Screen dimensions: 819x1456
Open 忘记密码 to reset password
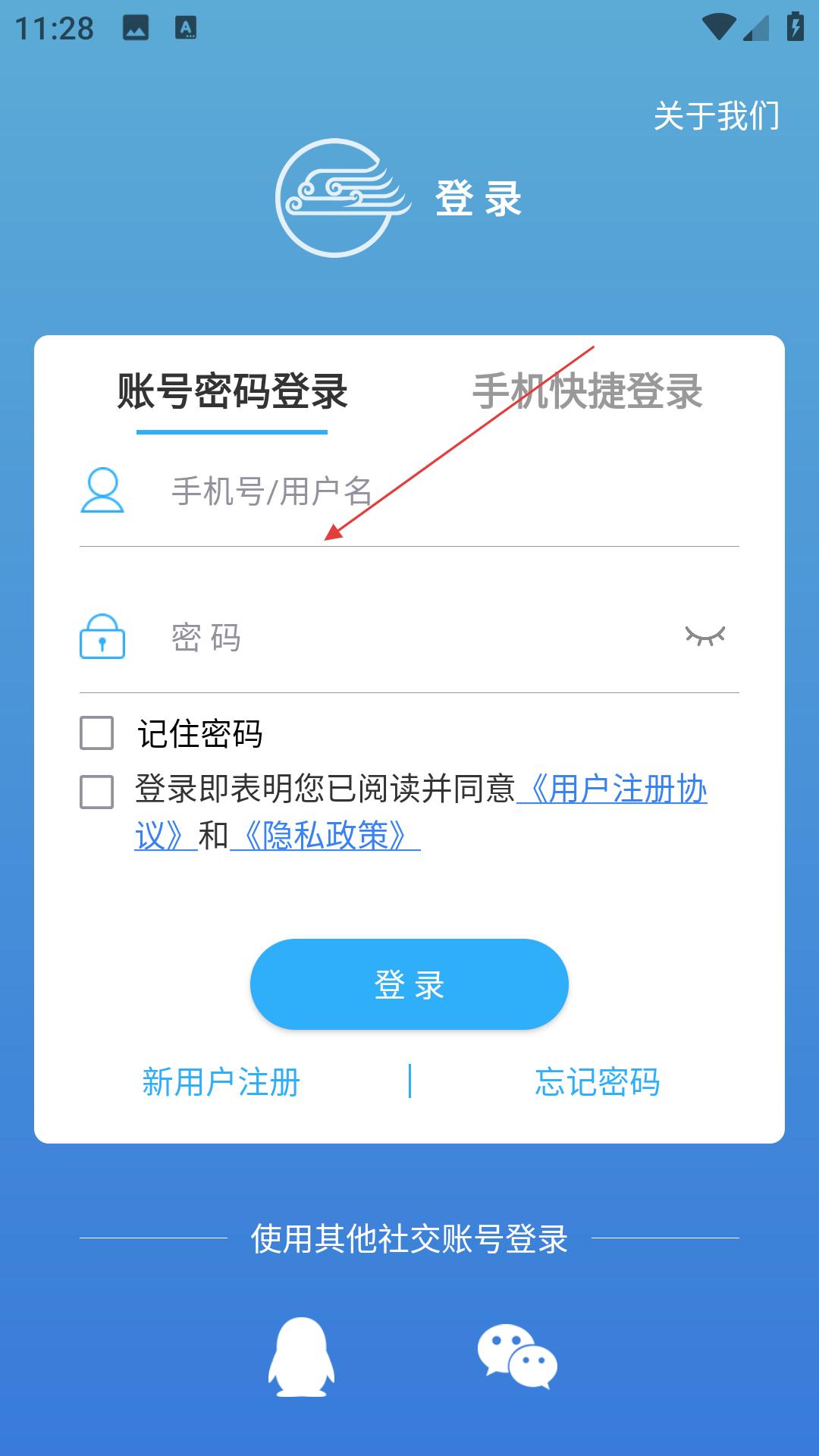coord(597,1081)
